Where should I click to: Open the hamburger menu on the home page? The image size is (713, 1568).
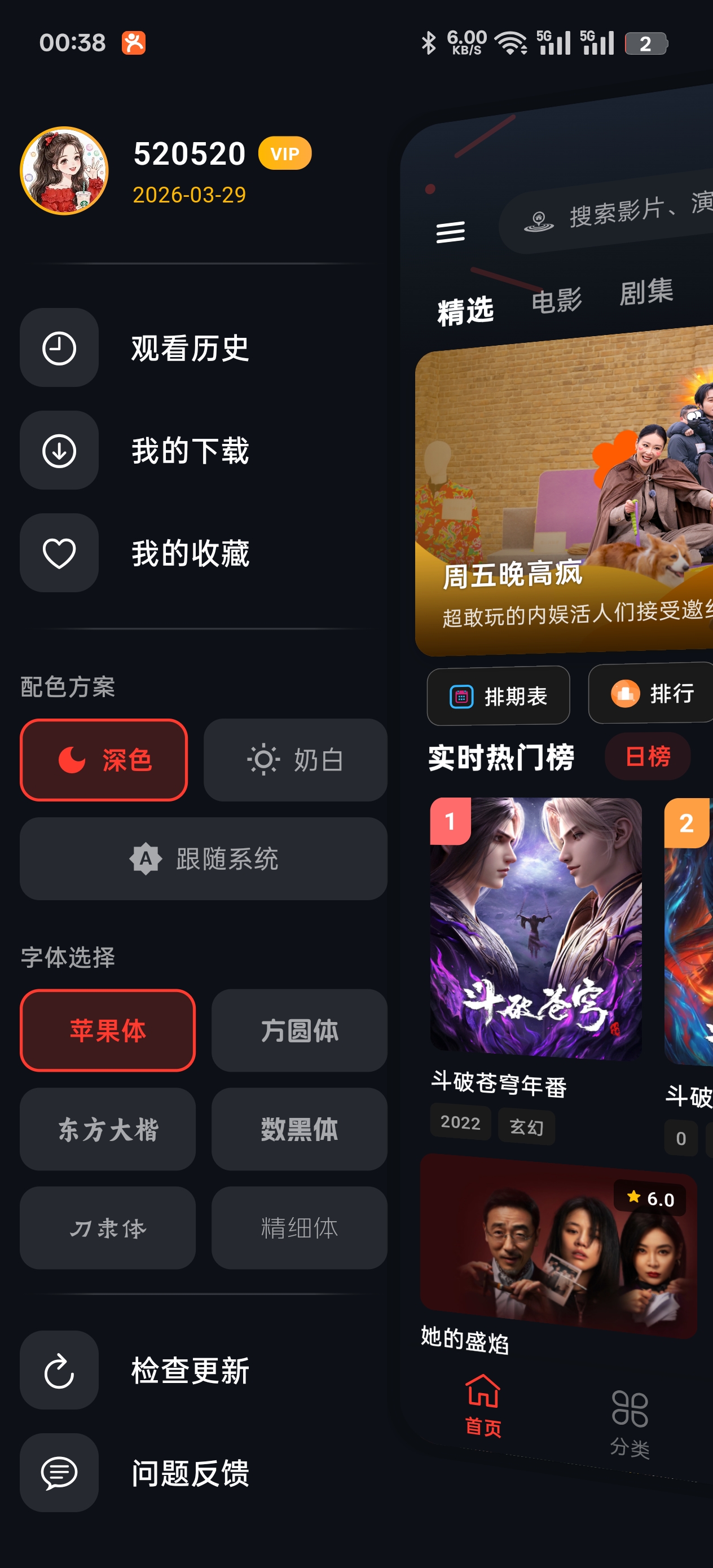pyautogui.click(x=451, y=233)
